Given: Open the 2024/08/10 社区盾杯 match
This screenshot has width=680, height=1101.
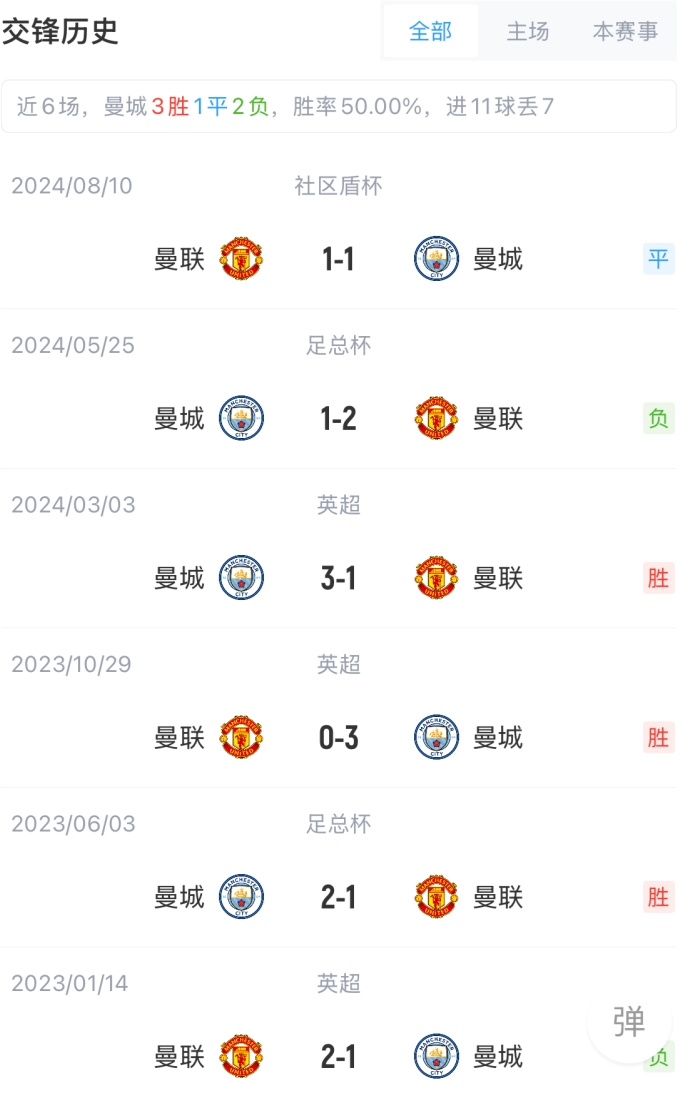Looking at the screenshot, I should click(338, 259).
